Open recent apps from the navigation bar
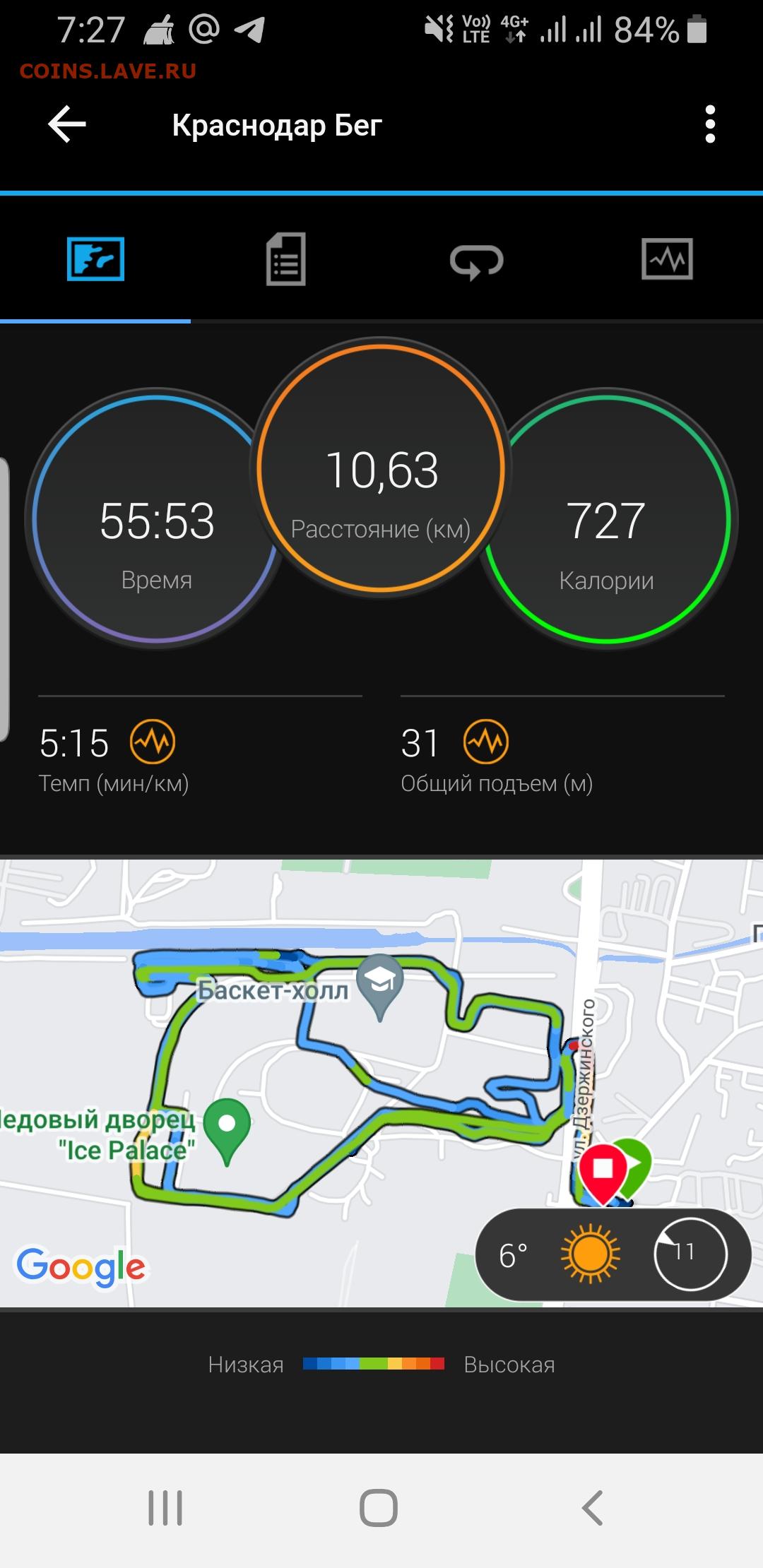 pyautogui.click(x=165, y=1508)
